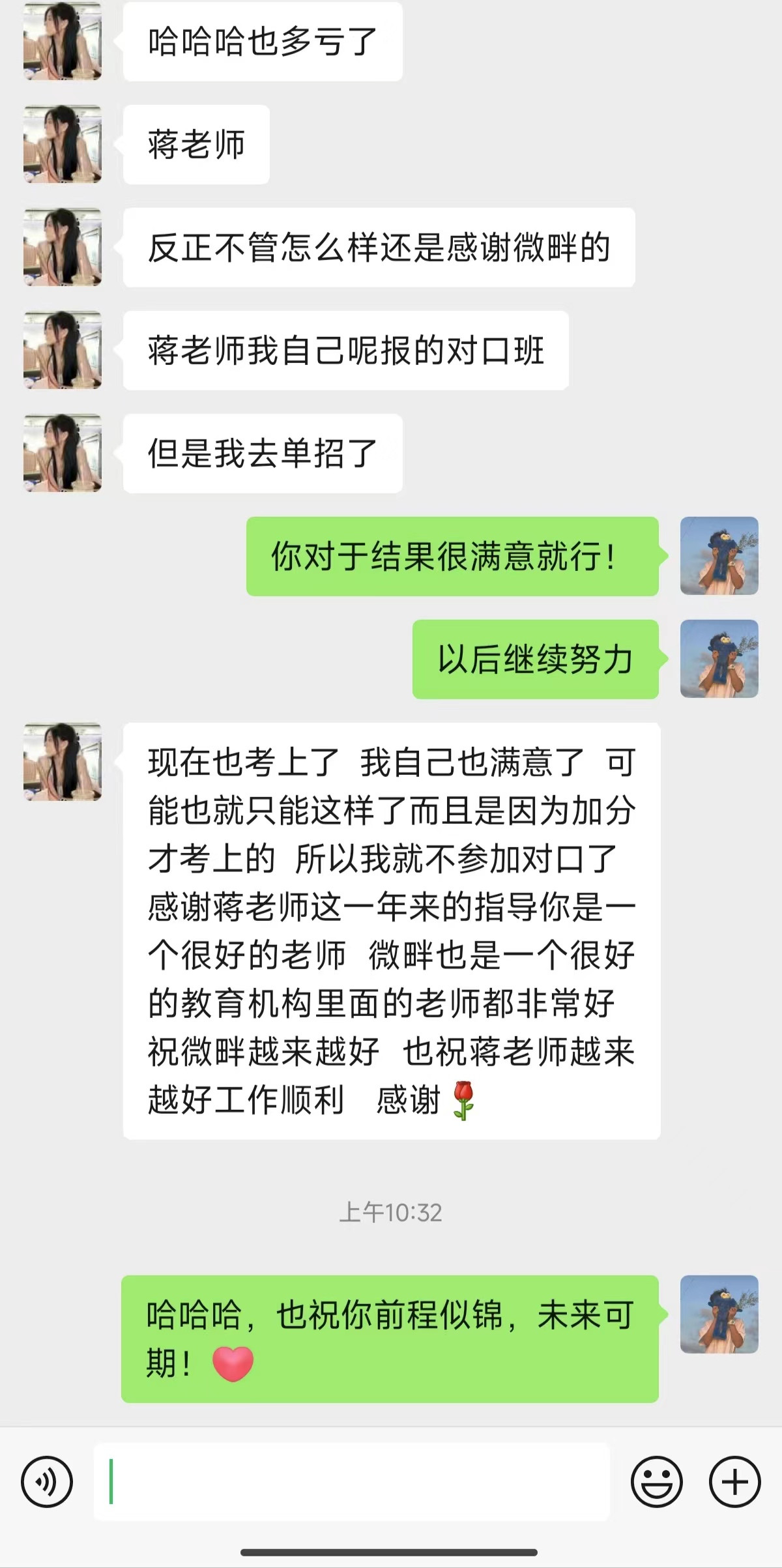Viewport: 782px width, 1568px height.
Task: Open sender's avatar beside 蒋老师 message
Action: click(63, 144)
